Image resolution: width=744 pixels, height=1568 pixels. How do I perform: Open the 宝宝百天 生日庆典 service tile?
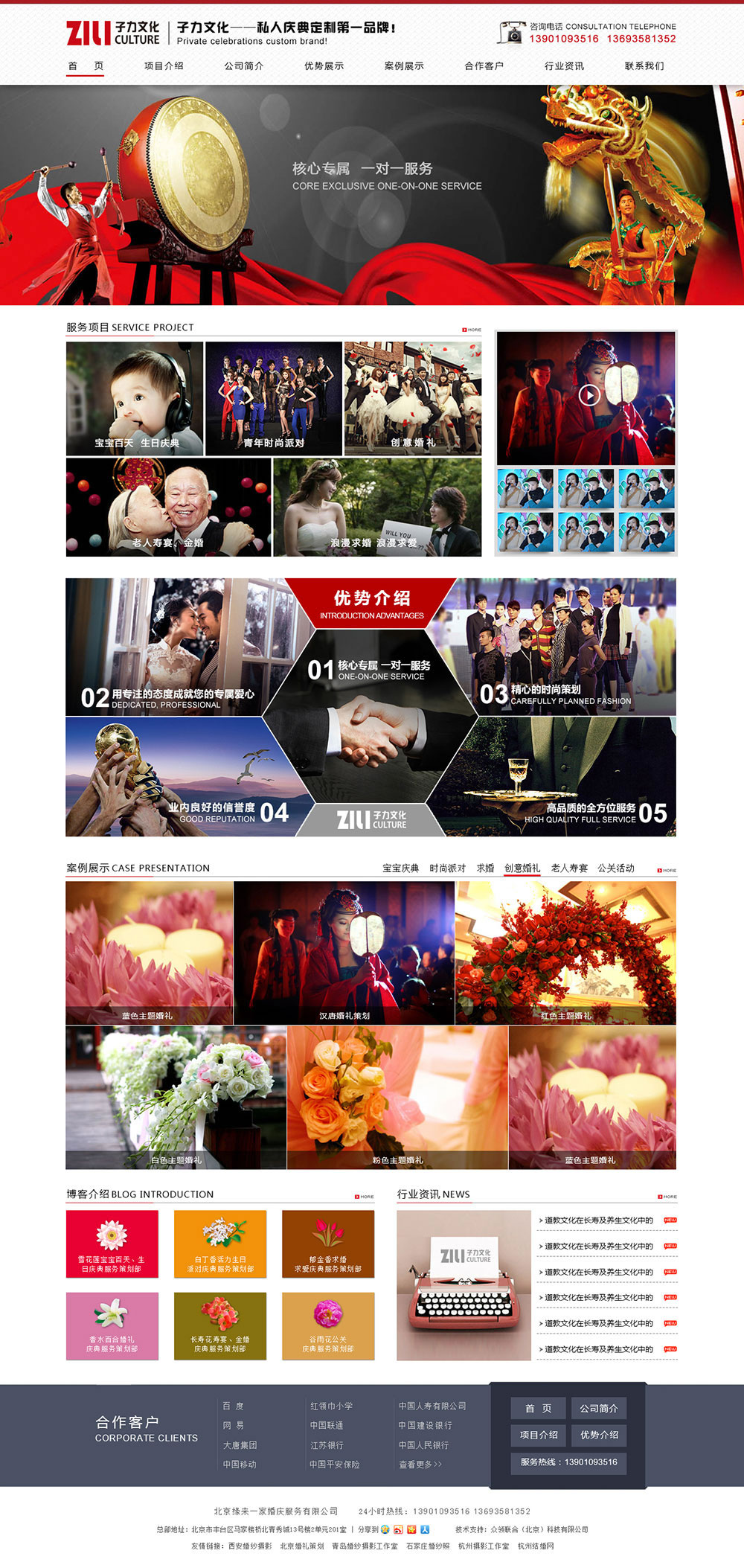click(x=135, y=399)
